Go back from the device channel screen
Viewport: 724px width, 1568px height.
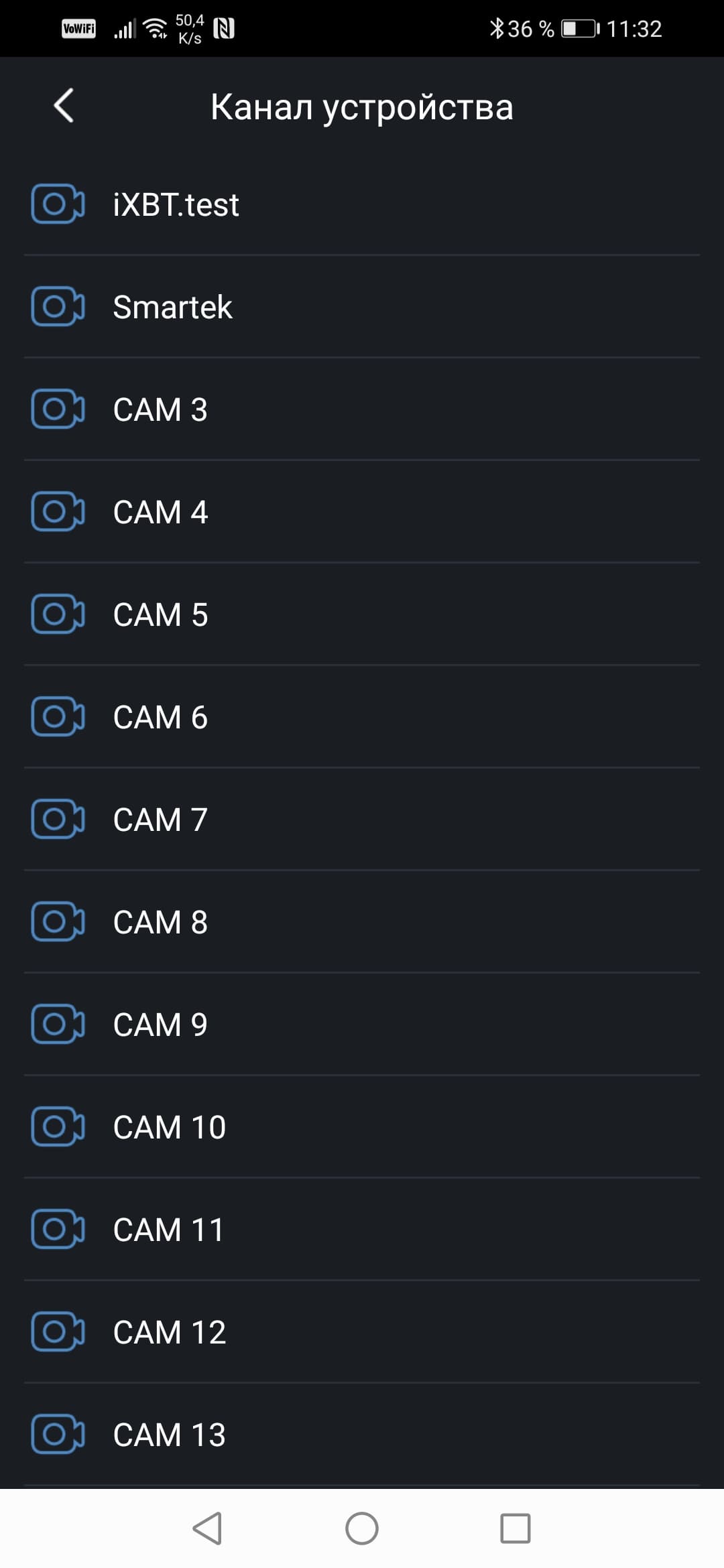(x=64, y=106)
